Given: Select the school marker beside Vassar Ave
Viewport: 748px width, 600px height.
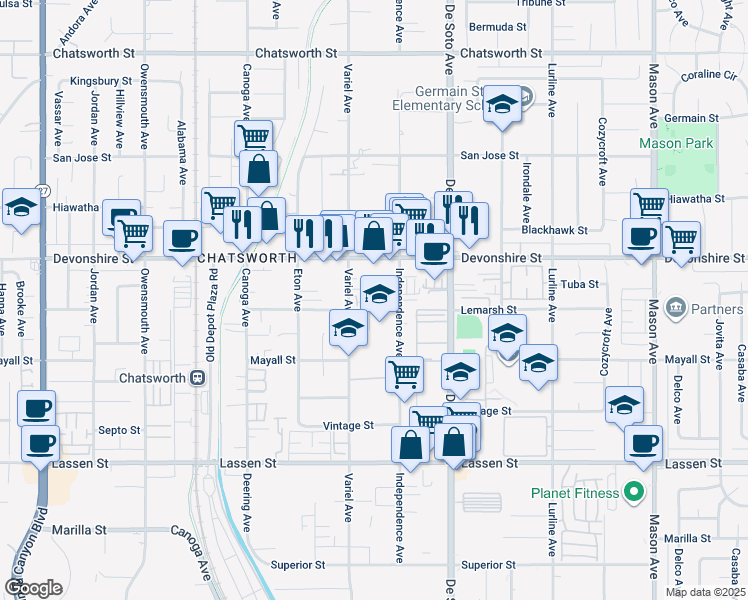Looking at the screenshot, I should point(21,208).
